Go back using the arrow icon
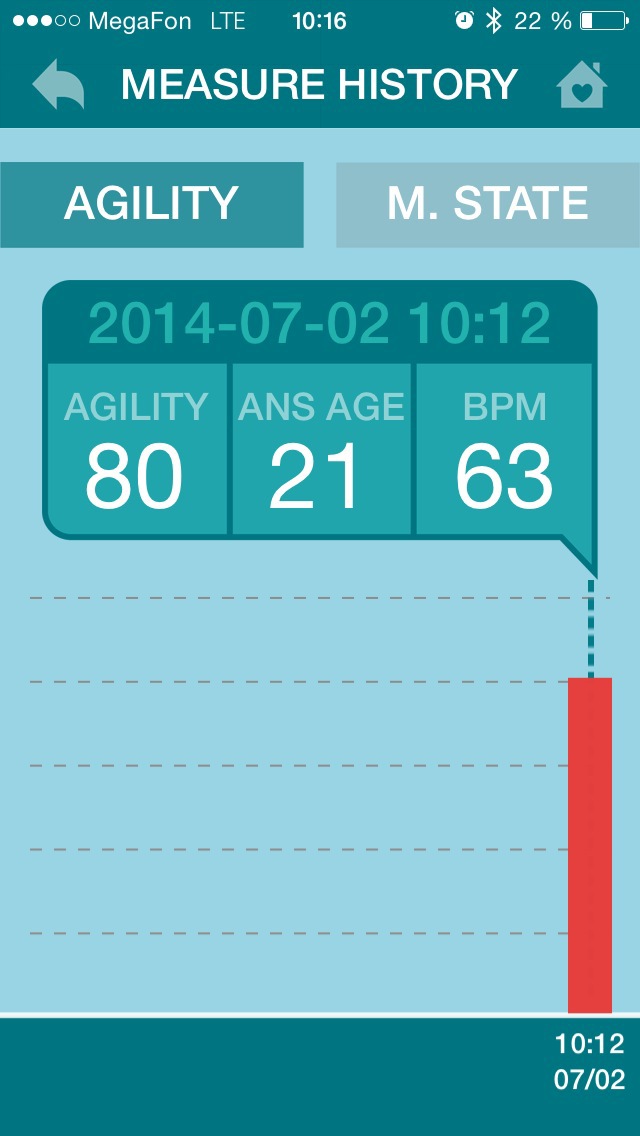This screenshot has height=1136, width=640. click(58, 85)
